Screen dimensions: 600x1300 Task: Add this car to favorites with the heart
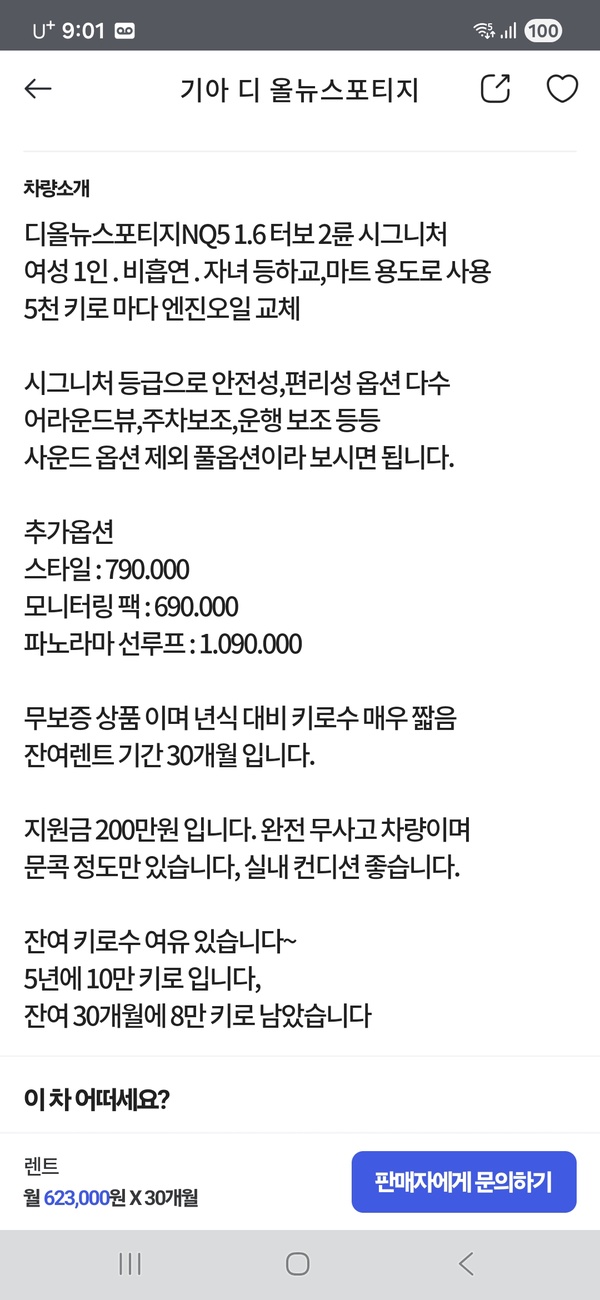(562, 89)
